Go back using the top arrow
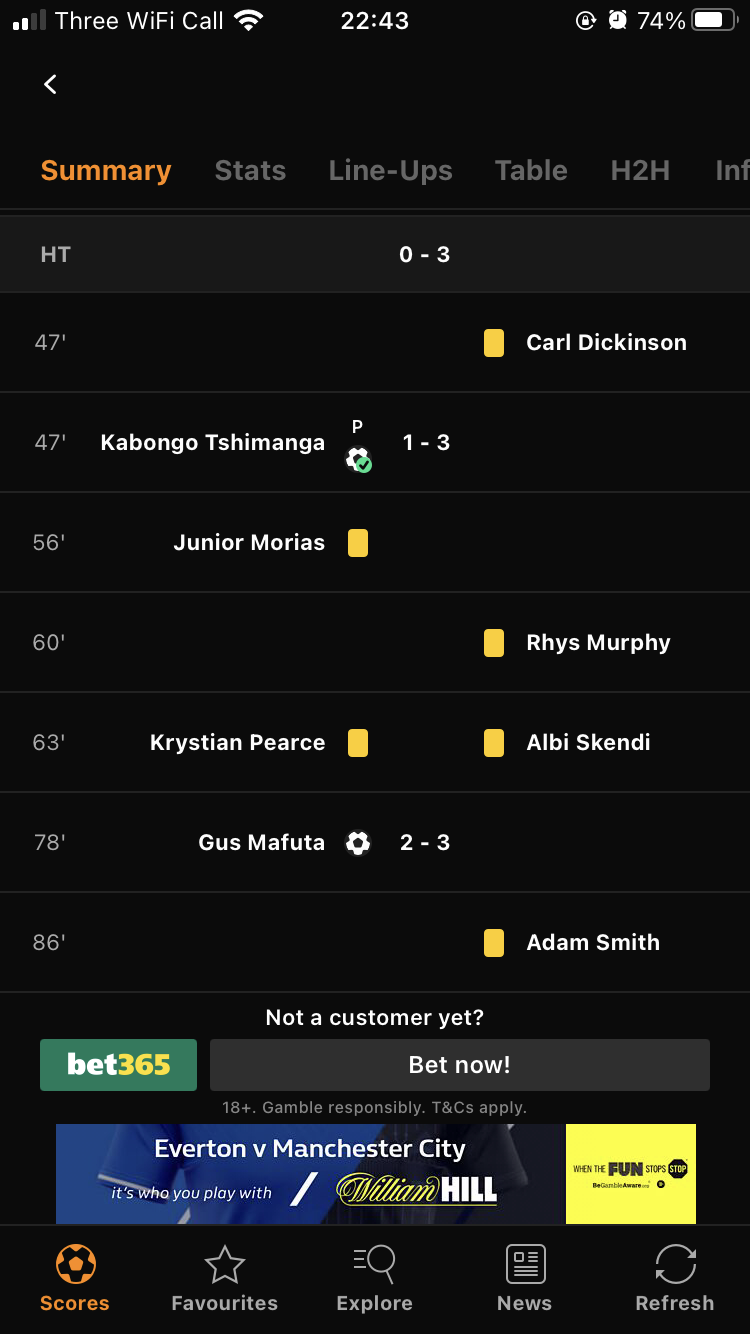Viewport: 750px width, 1334px height. pos(50,84)
